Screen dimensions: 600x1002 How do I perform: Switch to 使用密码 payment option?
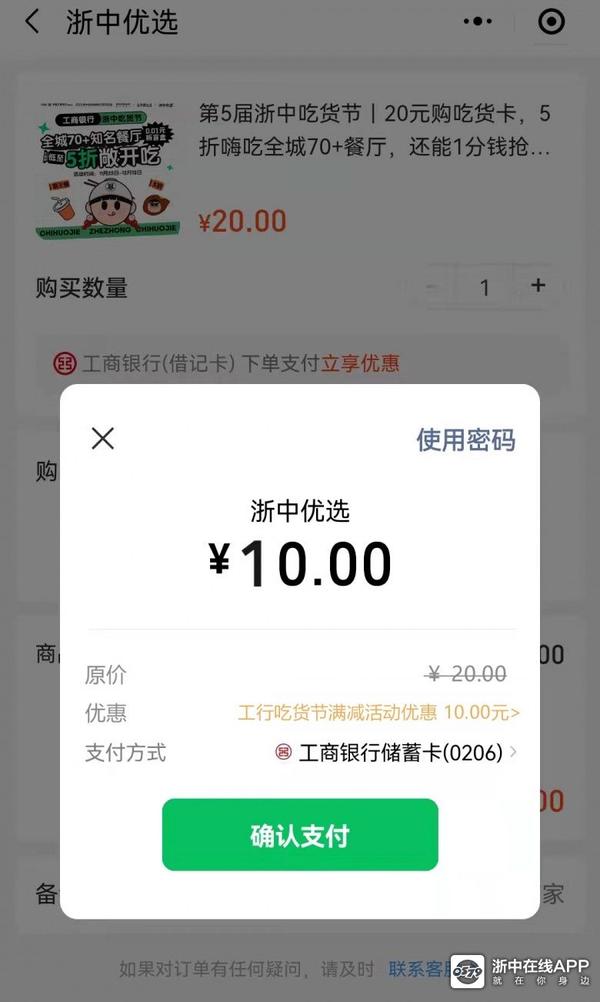tap(466, 439)
